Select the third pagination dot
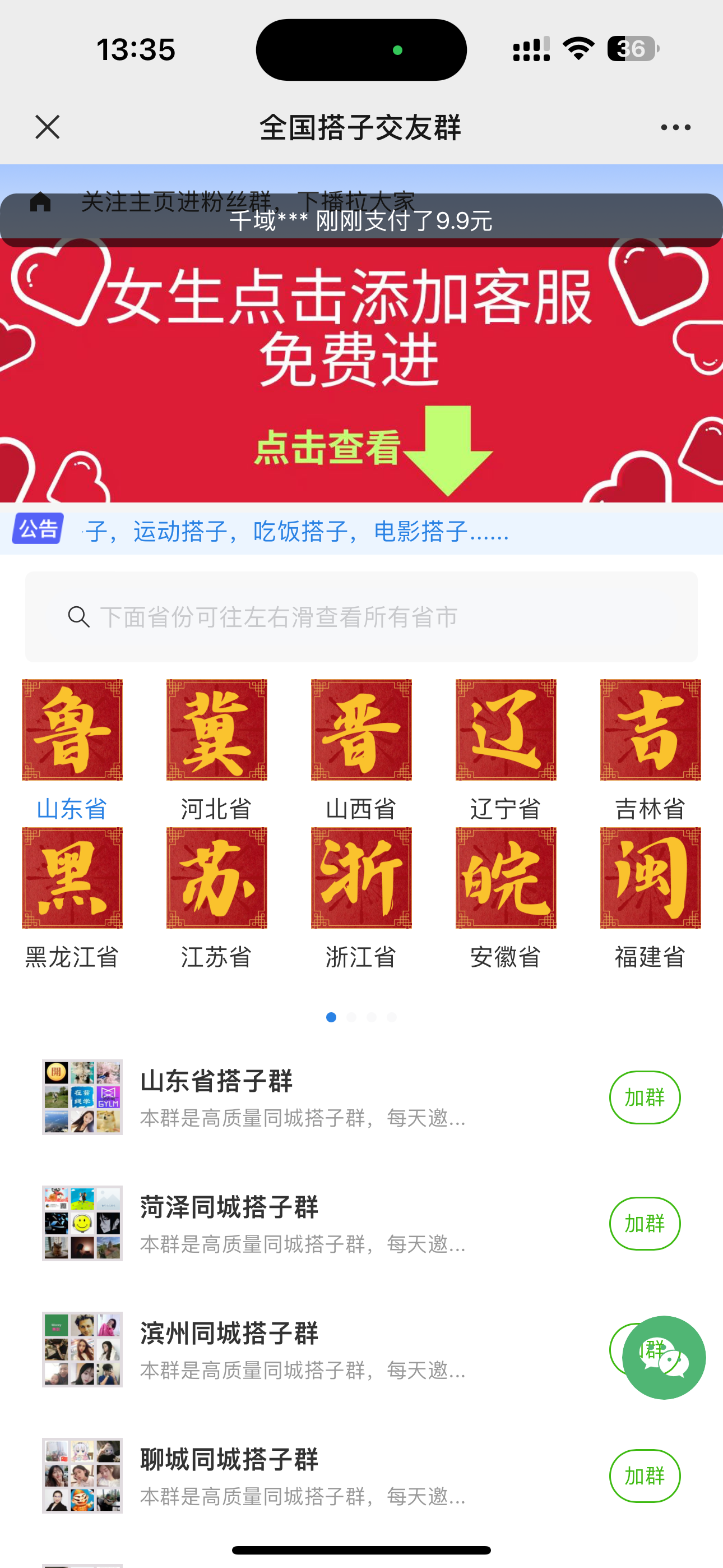723x1568 pixels. coord(372,1017)
